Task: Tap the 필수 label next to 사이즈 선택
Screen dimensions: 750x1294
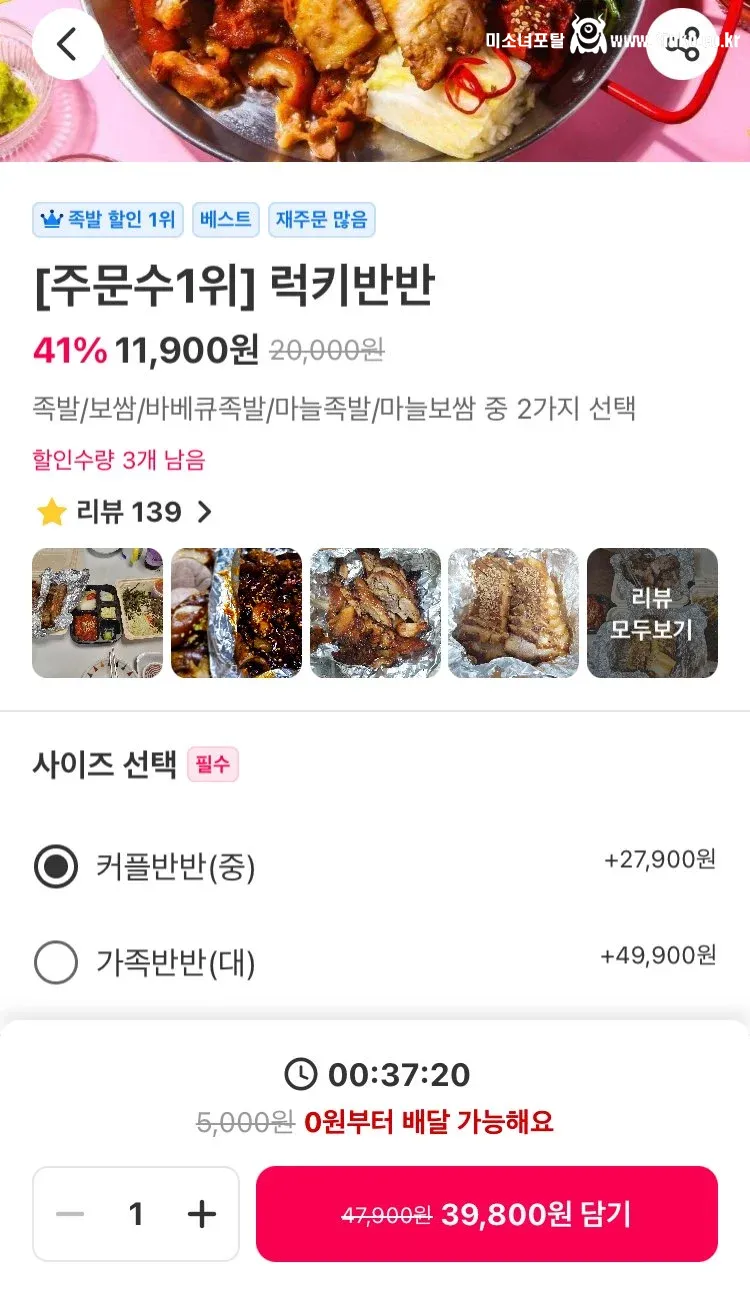Action: (211, 764)
